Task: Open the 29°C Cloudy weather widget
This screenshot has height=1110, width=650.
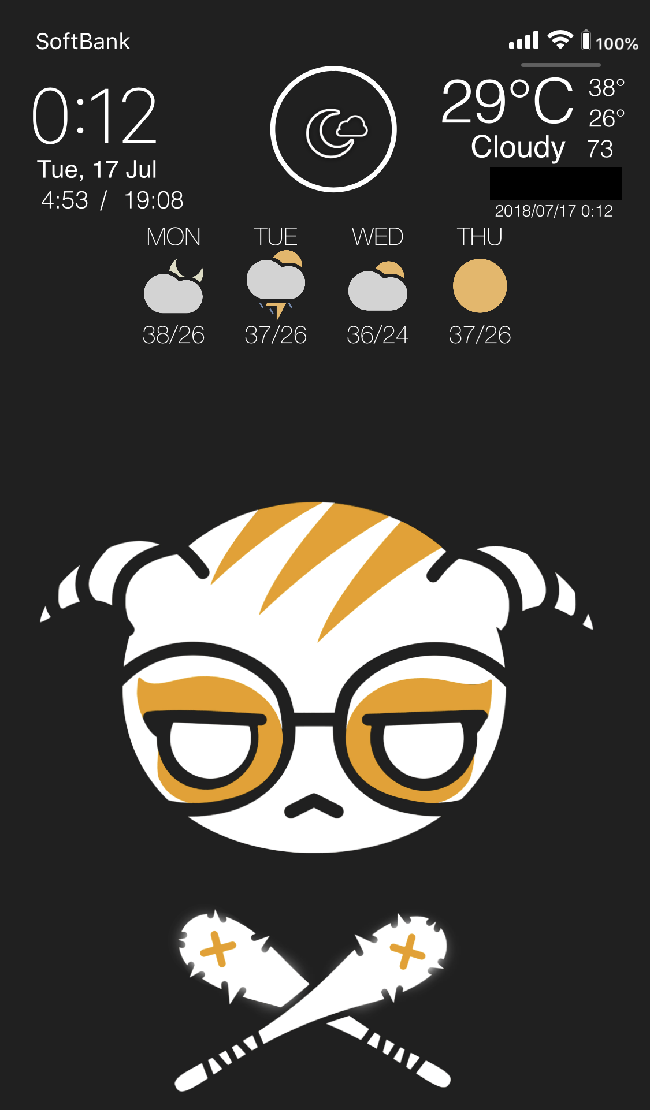Action: point(533,119)
